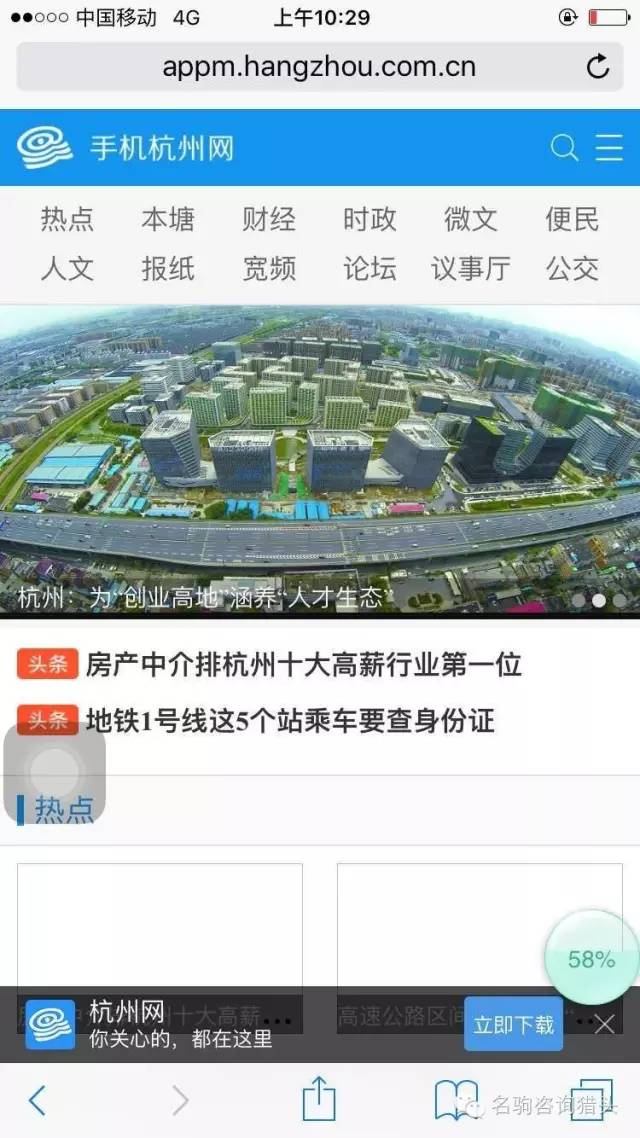
Task: Open the 财经 section
Action: click(x=269, y=219)
